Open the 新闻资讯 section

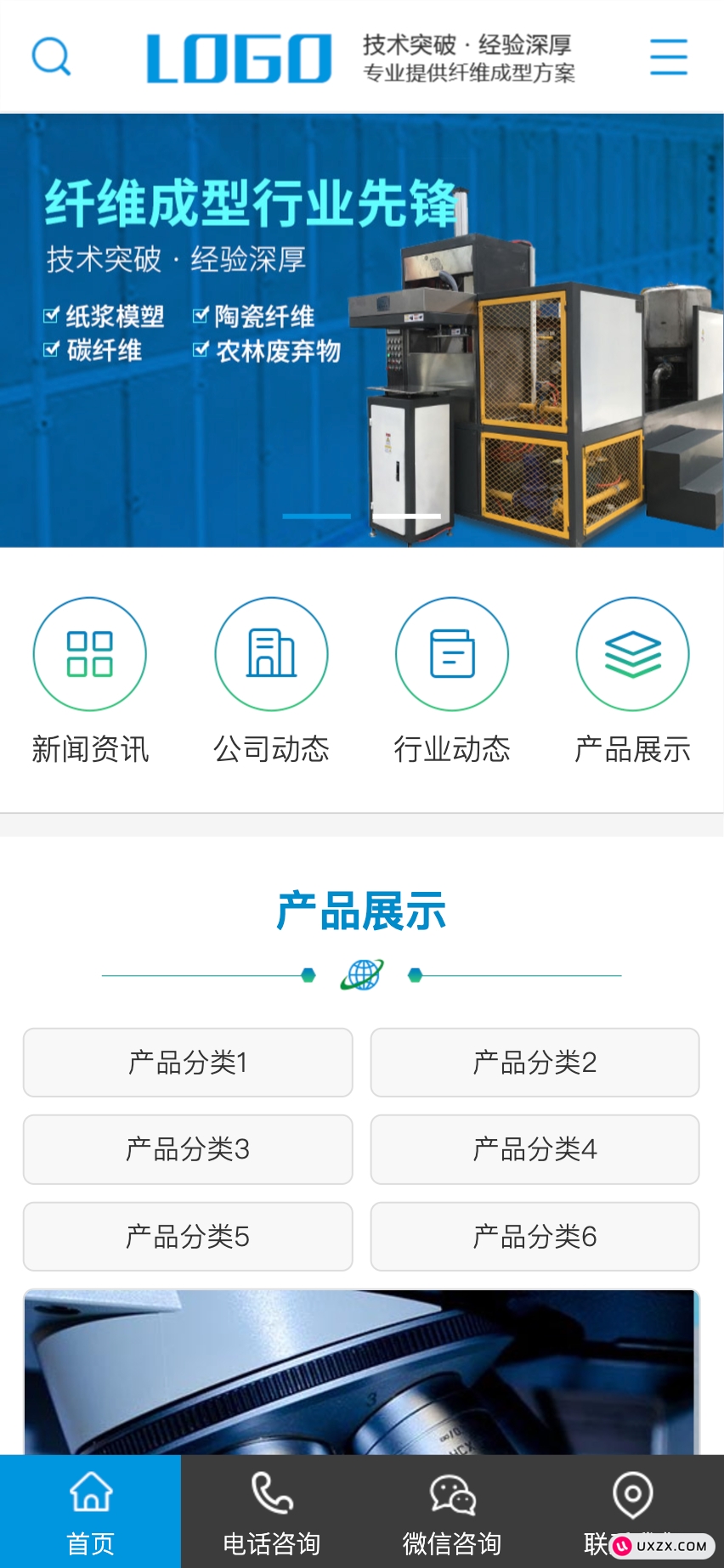click(x=90, y=680)
